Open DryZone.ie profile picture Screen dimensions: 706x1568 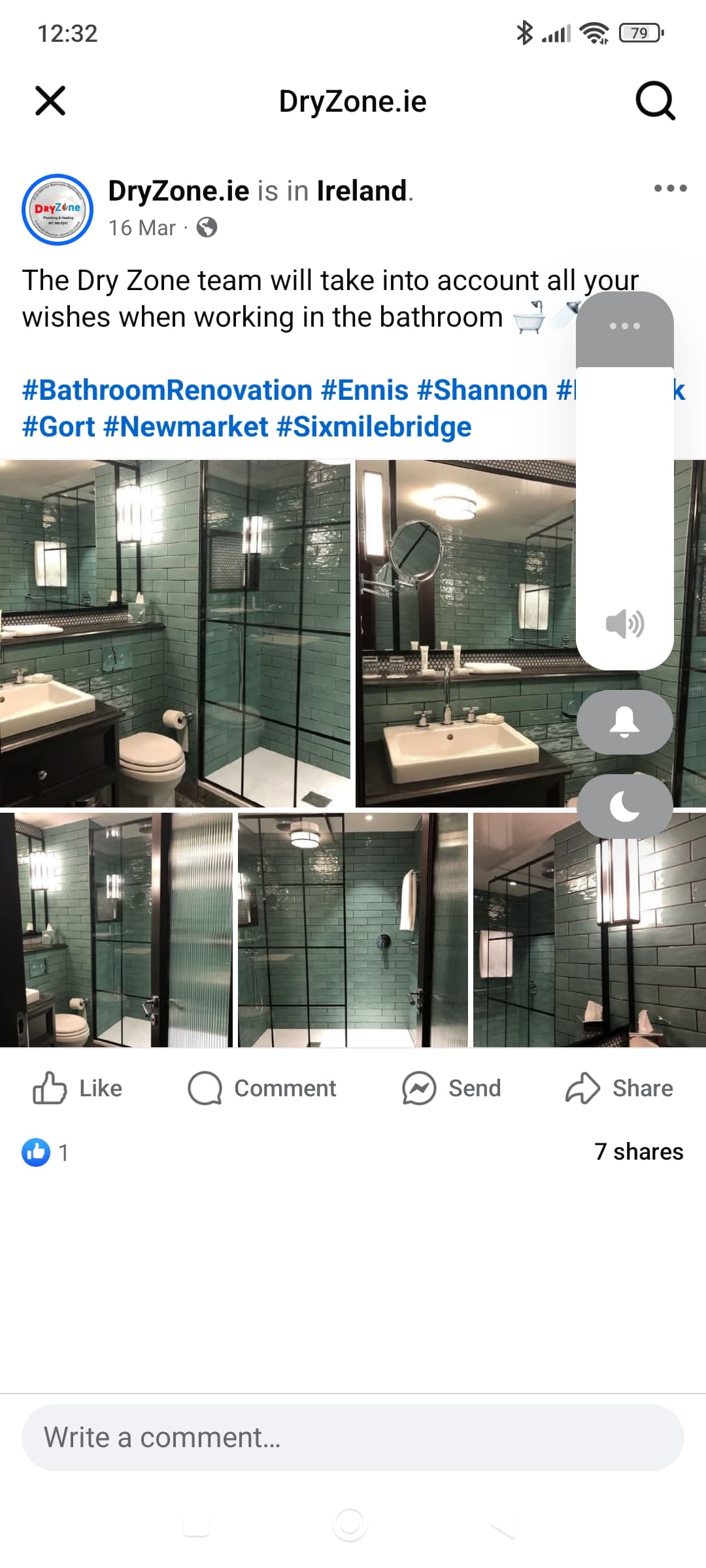pos(58,210)
